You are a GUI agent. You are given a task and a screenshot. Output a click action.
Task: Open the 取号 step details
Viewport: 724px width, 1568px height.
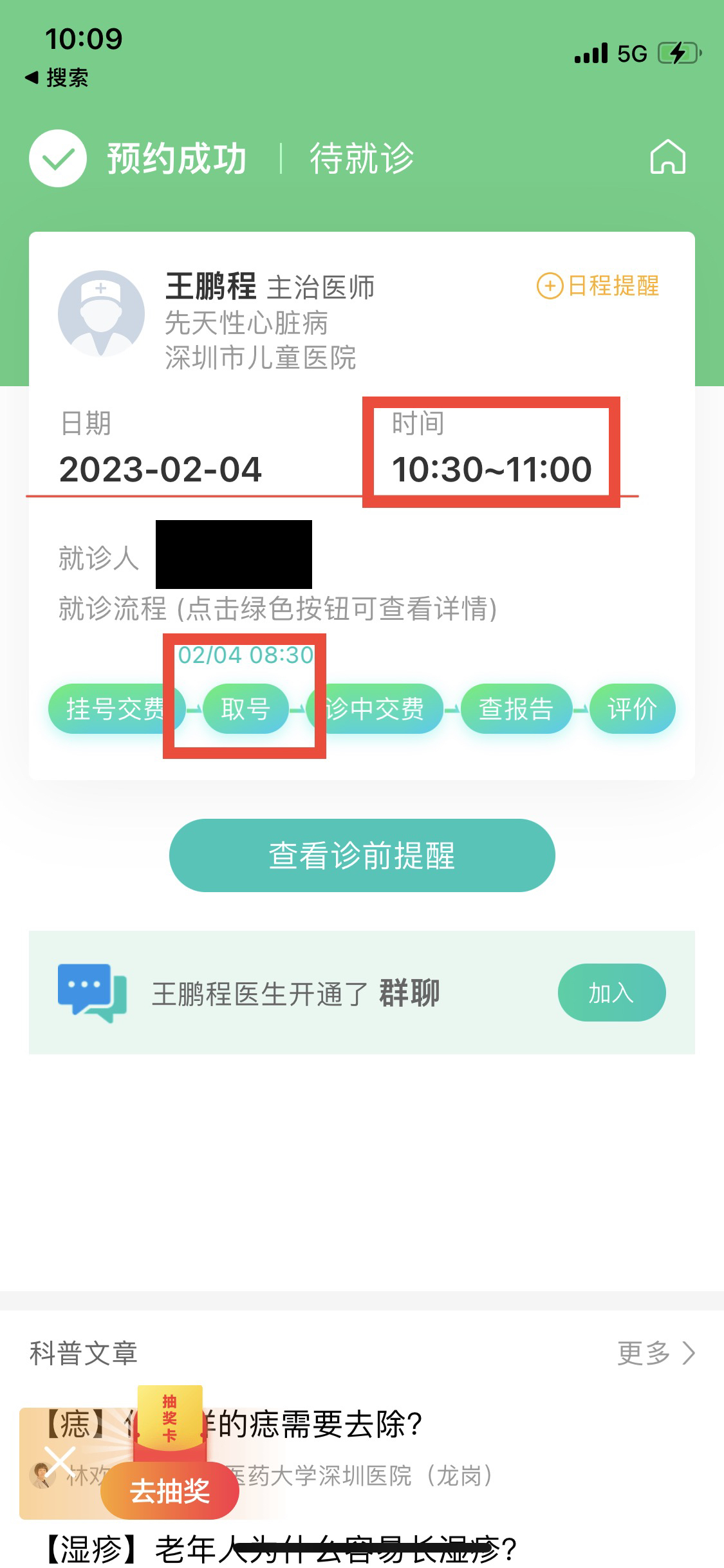pos(245,709)
